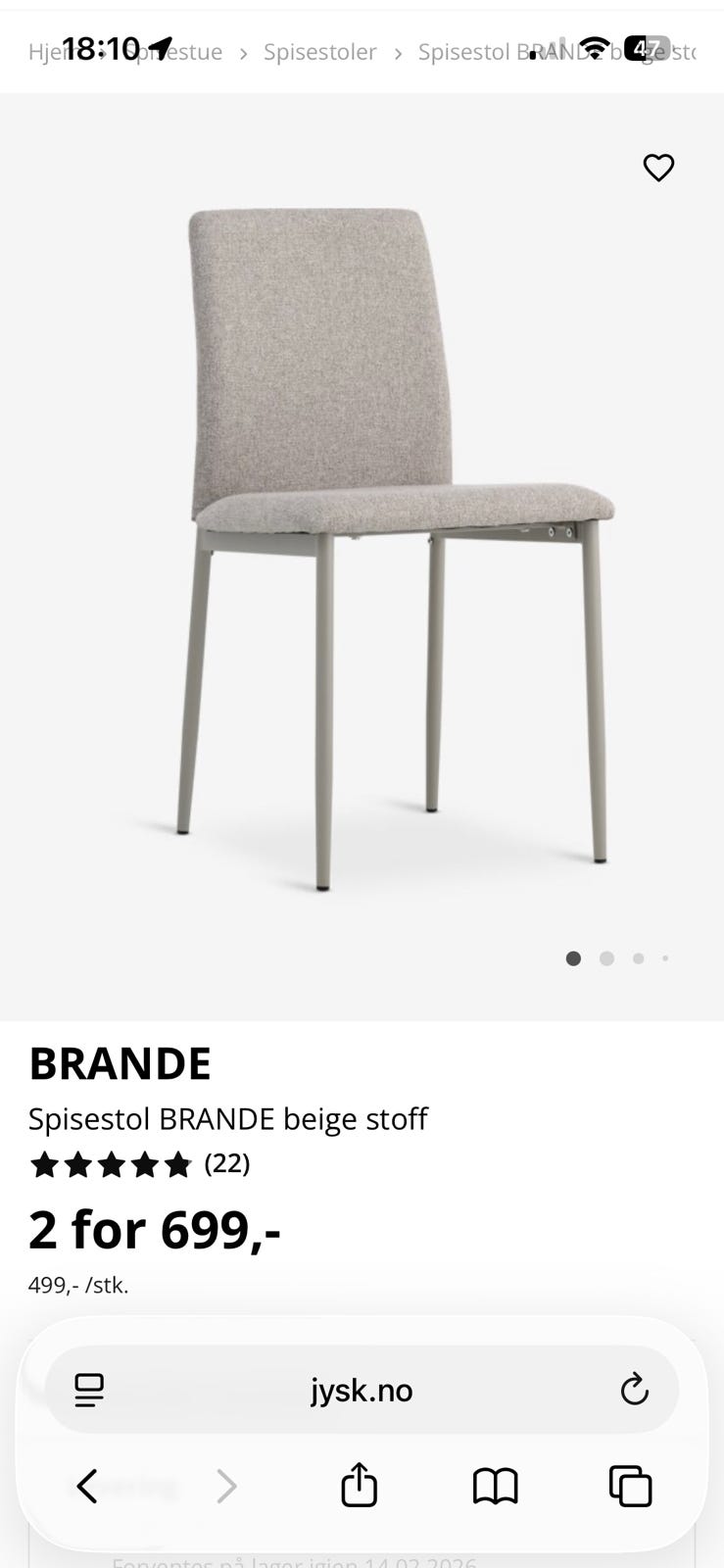Show all open browser tabs
This screenshot has width=724, height=1568.
[x=630, y=1486]
